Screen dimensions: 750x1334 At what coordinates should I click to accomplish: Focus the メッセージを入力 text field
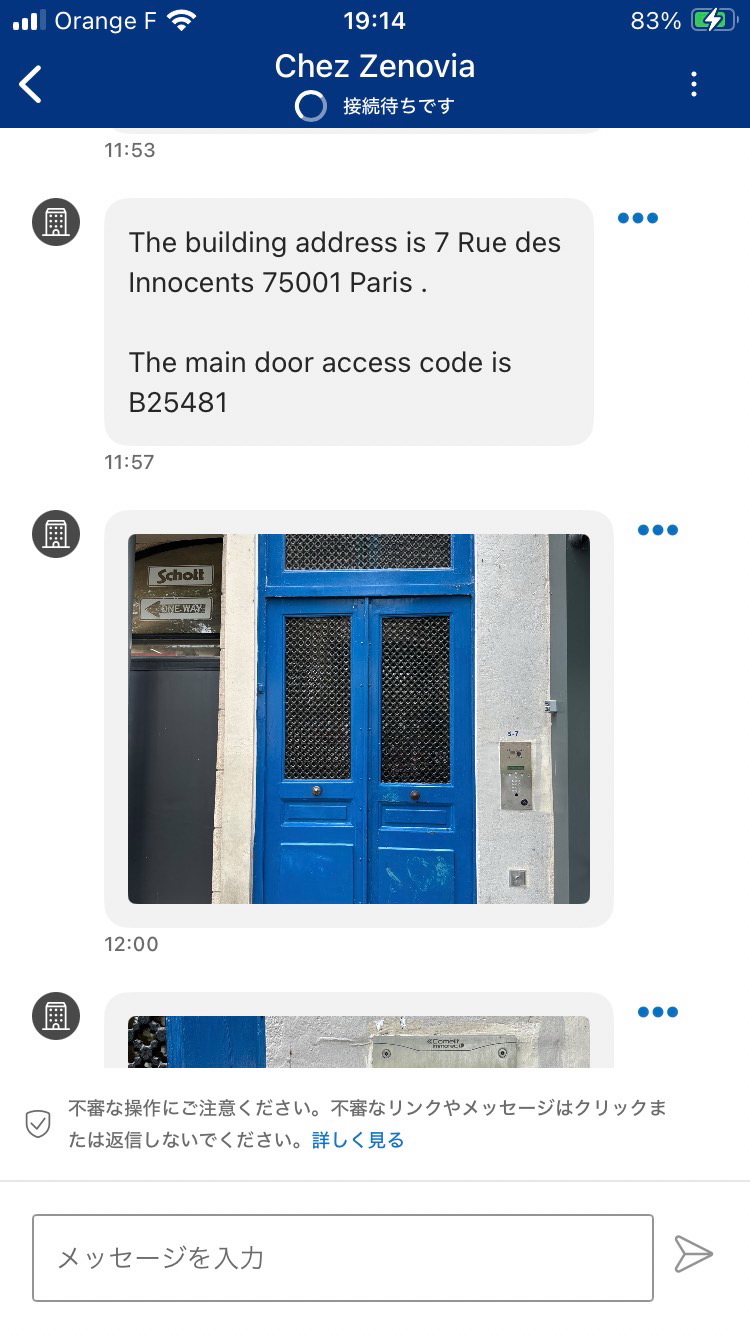pos(343,1258)
